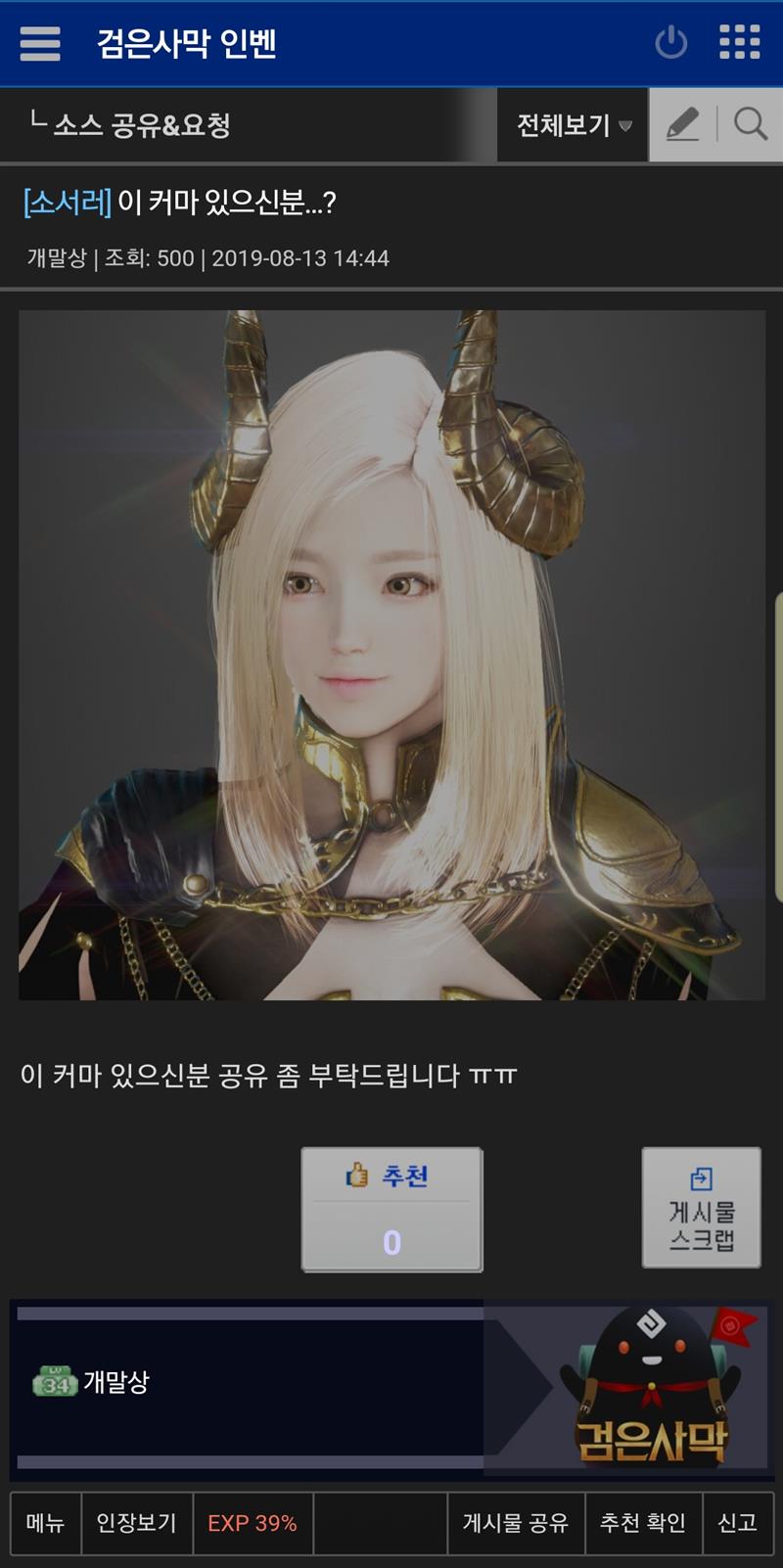Screen dimensions: 783x1568
Task: Report this post with 신고
Action: [x=737, y=1523]
